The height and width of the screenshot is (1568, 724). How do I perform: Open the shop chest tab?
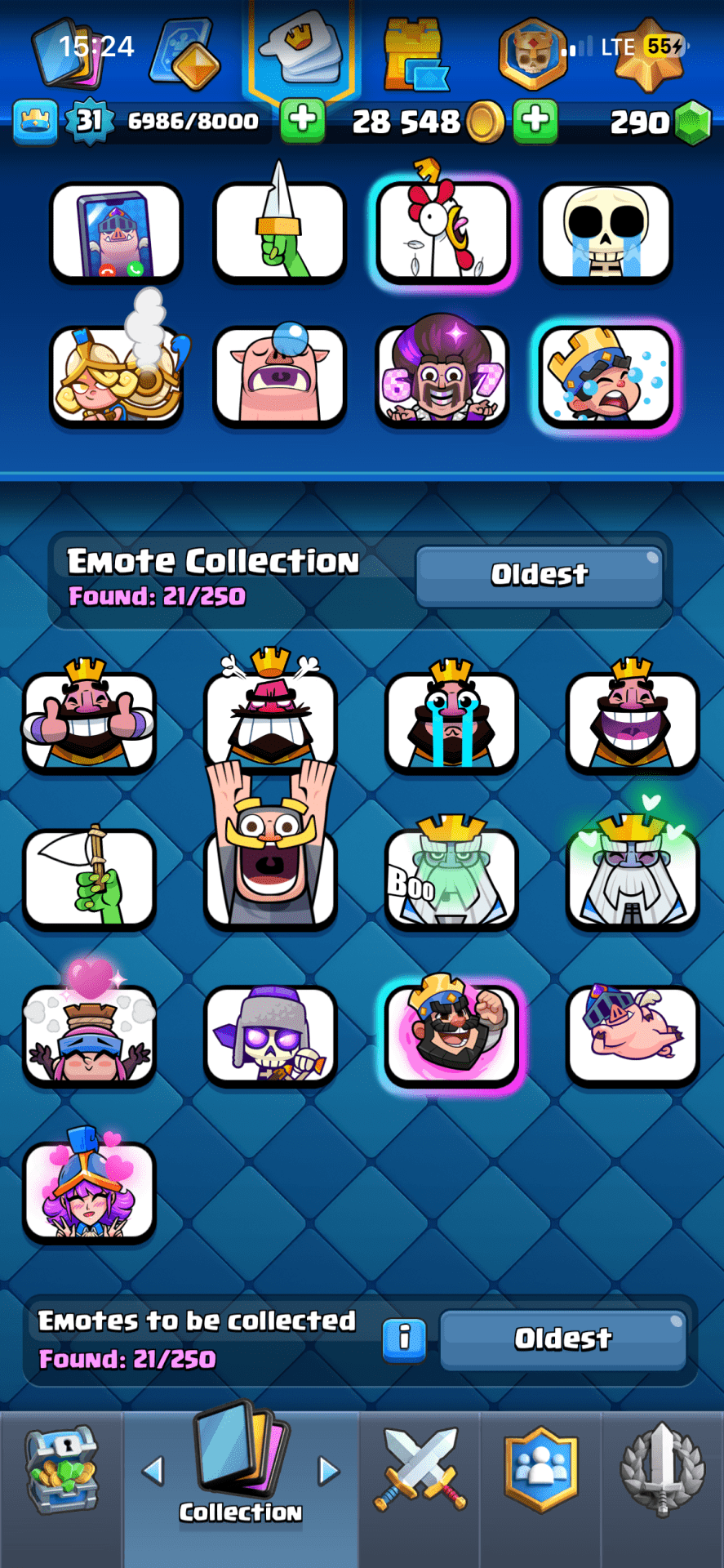click(61, 1470)
